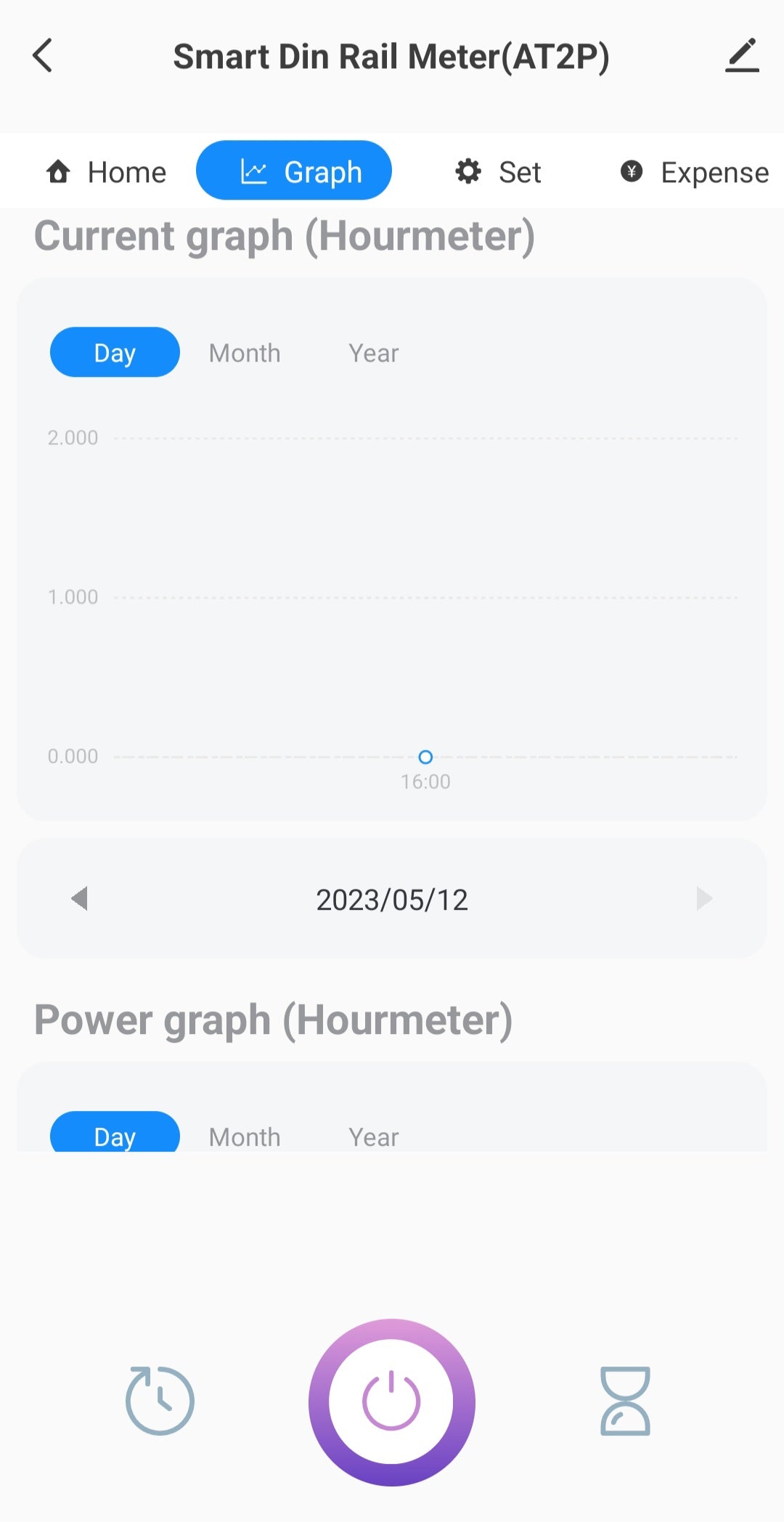Screen dimensions: 784x1522
Task: Go back using the top-left arrow
Action: click(44, 56)
